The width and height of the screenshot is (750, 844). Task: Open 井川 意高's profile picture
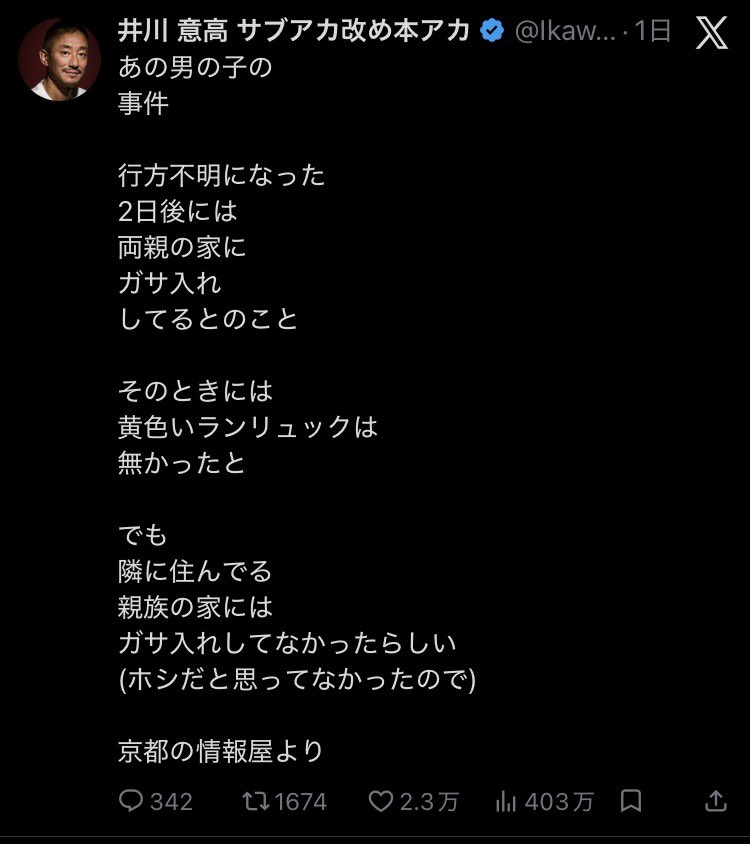59,59
